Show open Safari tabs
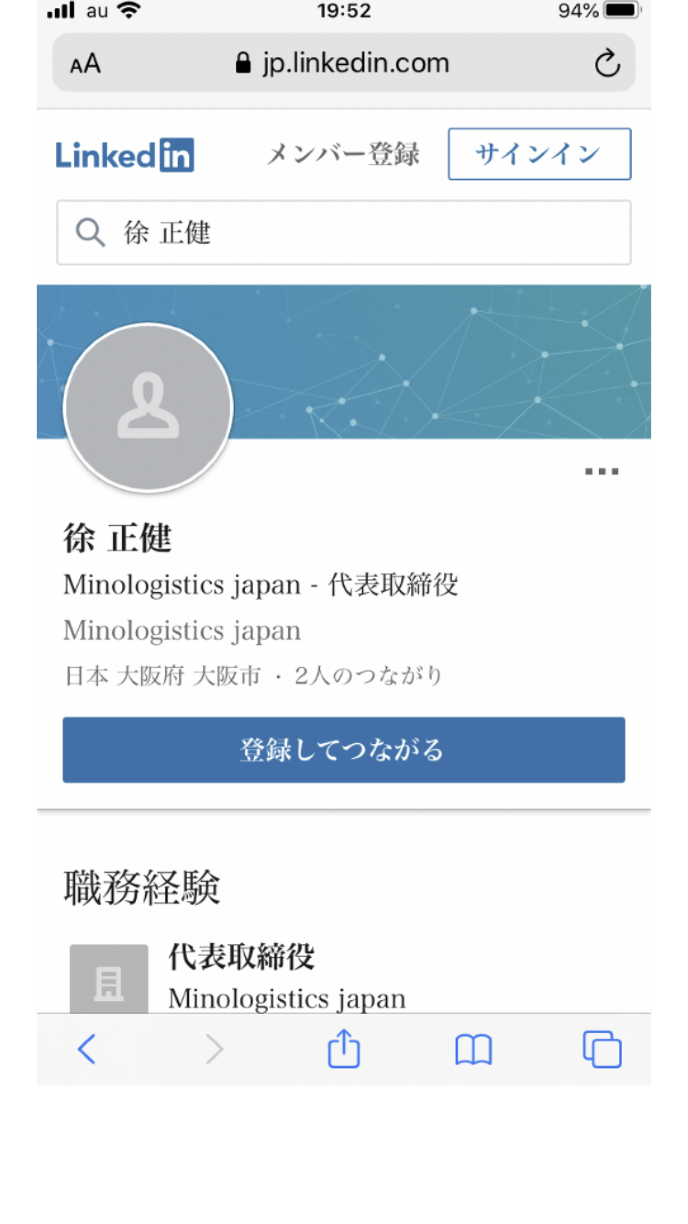 (x=602, y=1049)
